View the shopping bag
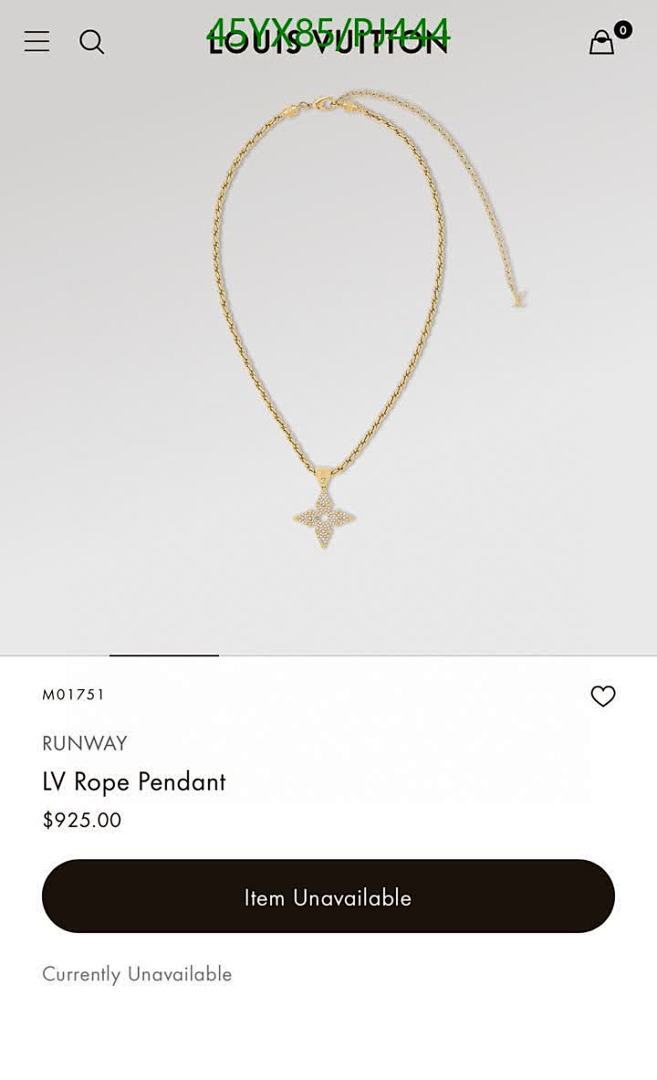Image resolution: width=657 pixels, height=1080 pixels. (602, 42)
